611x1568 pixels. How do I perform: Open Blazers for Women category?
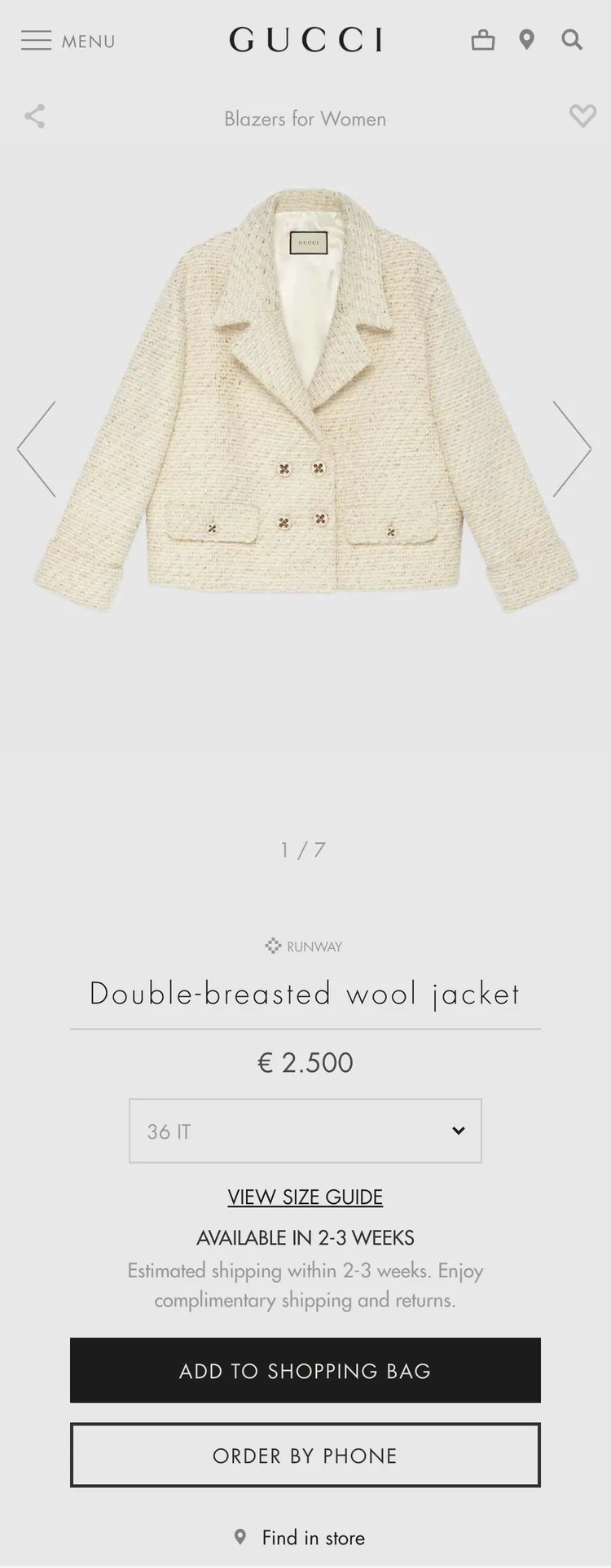click(x=305, y=119)
